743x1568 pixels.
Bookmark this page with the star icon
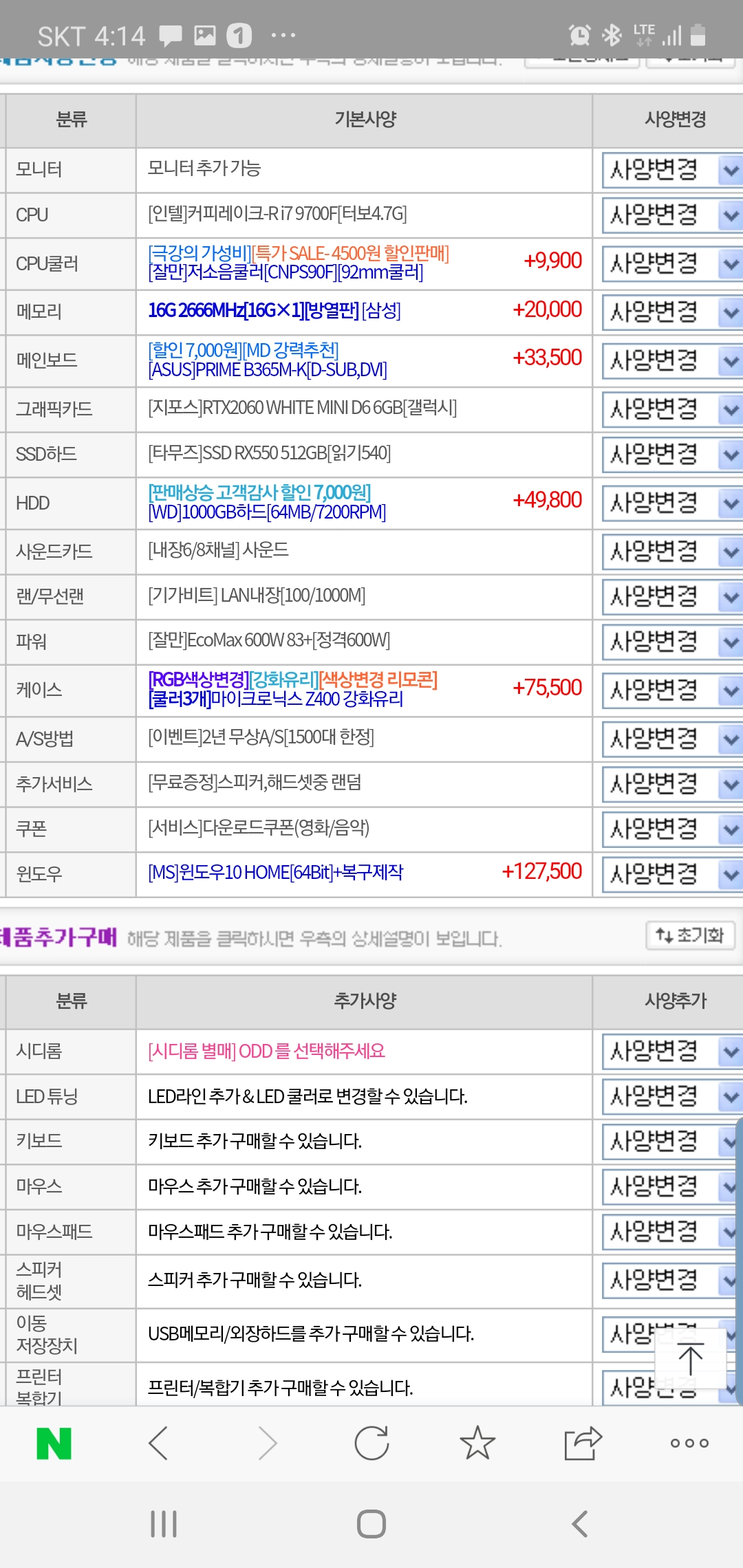(x=477, y=1443)
